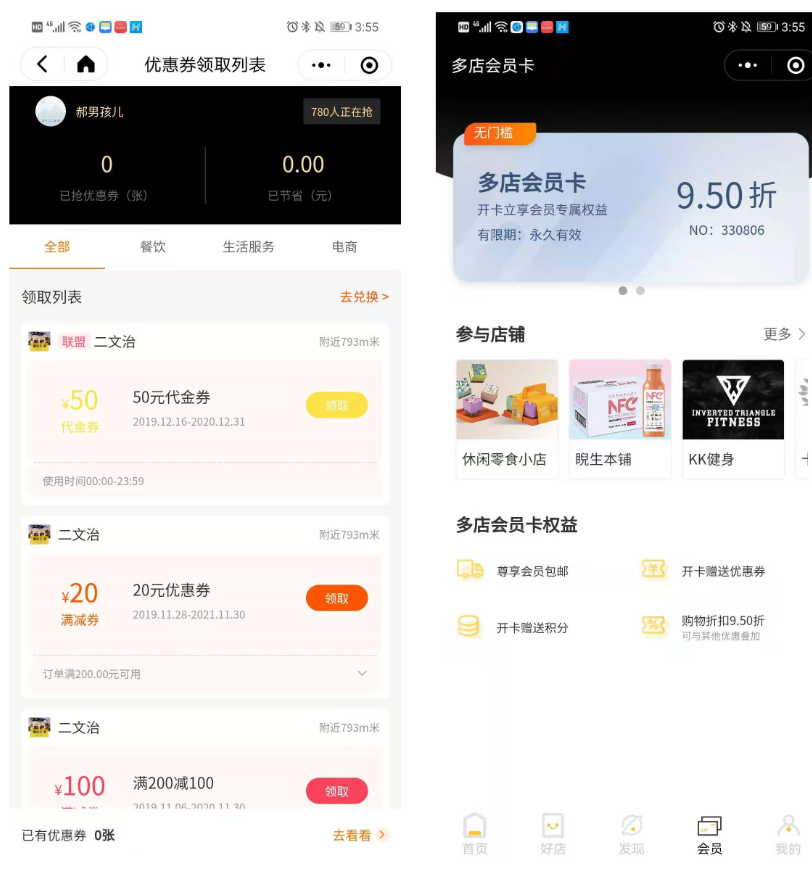Expand the 订单满200.00元可用 details chevron
This screenshot has width=812, height=885.
362,674
